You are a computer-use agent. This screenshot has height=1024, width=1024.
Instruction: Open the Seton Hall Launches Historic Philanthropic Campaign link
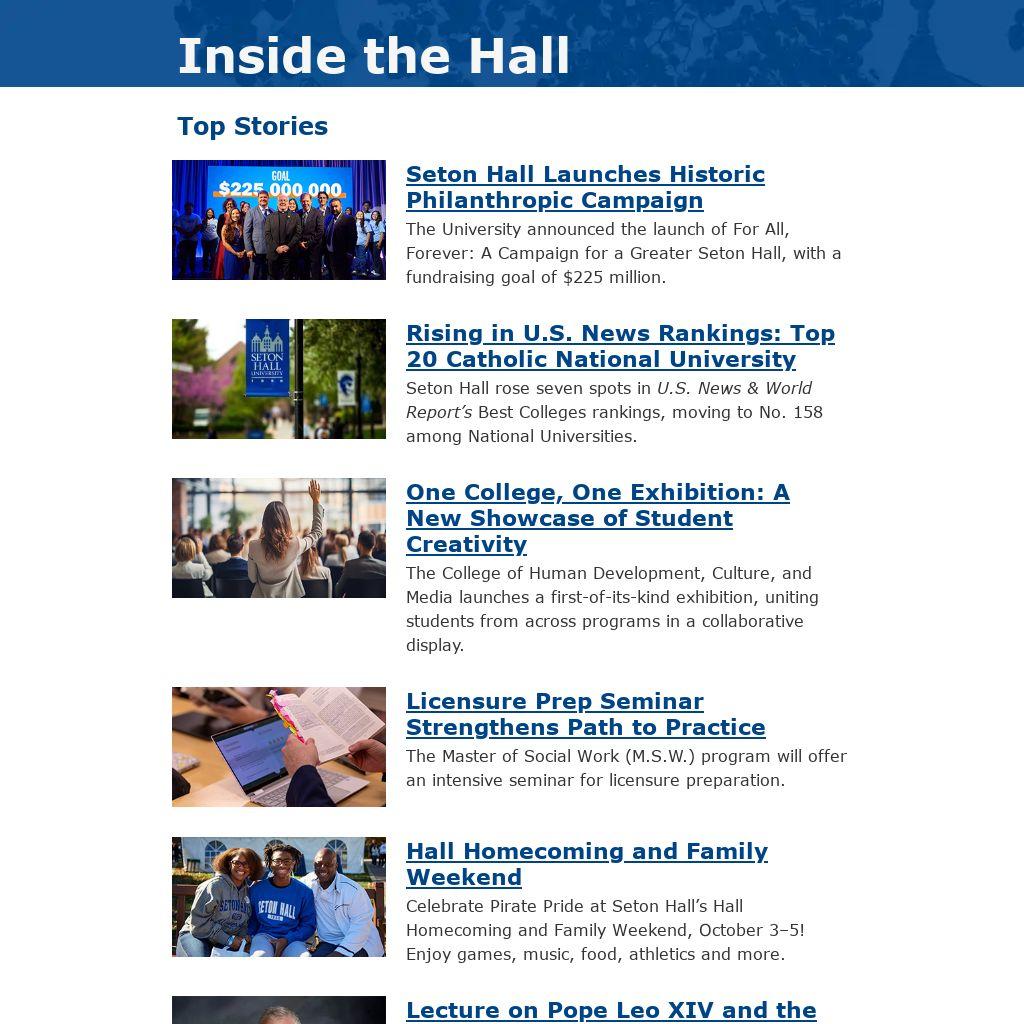point(585,187)
